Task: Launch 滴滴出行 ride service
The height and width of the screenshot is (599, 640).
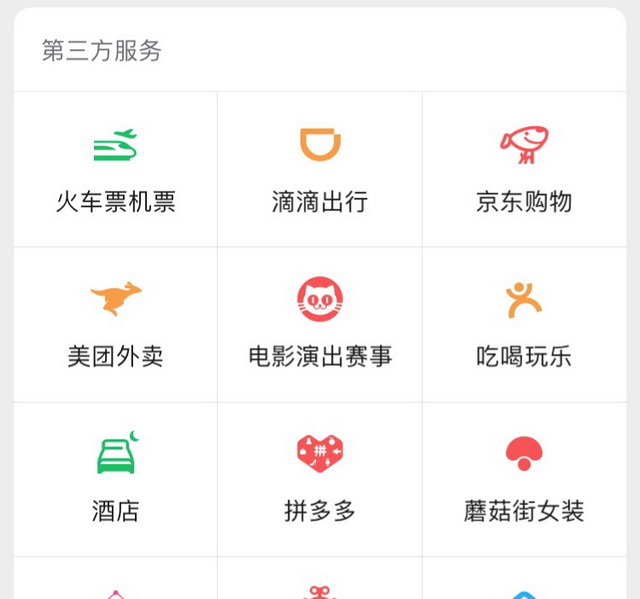Action: [x=320, y=169]
